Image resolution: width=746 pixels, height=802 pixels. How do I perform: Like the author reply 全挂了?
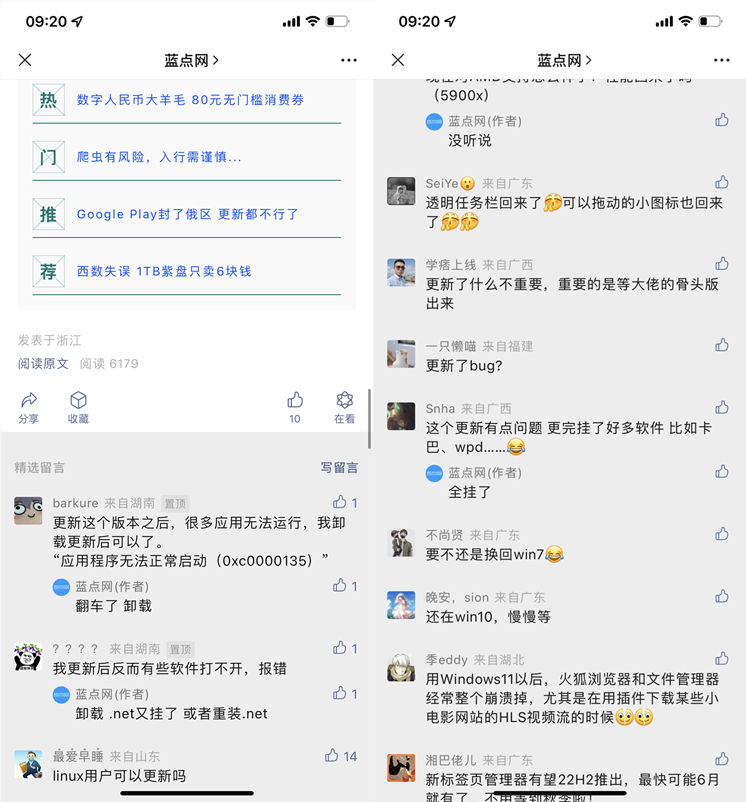click(722, 471)
